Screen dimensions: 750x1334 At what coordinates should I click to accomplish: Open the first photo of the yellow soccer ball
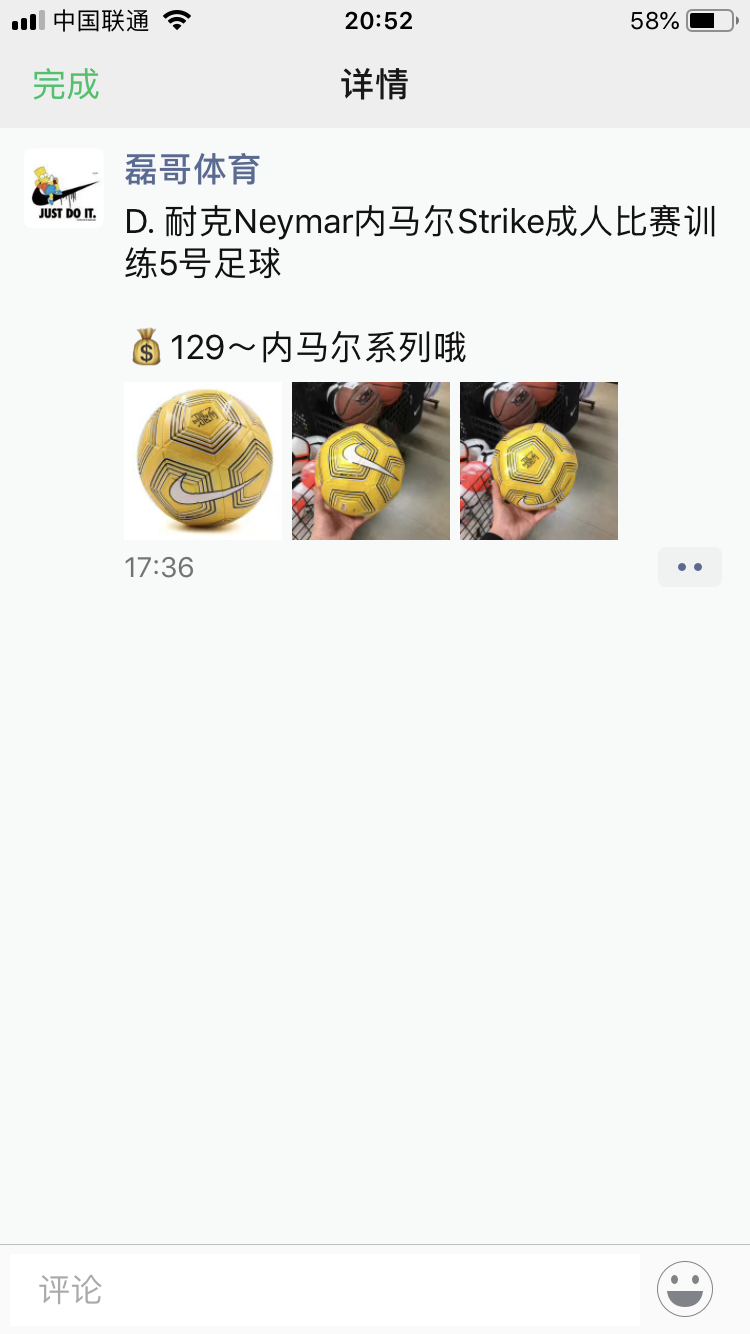[203, 460]
